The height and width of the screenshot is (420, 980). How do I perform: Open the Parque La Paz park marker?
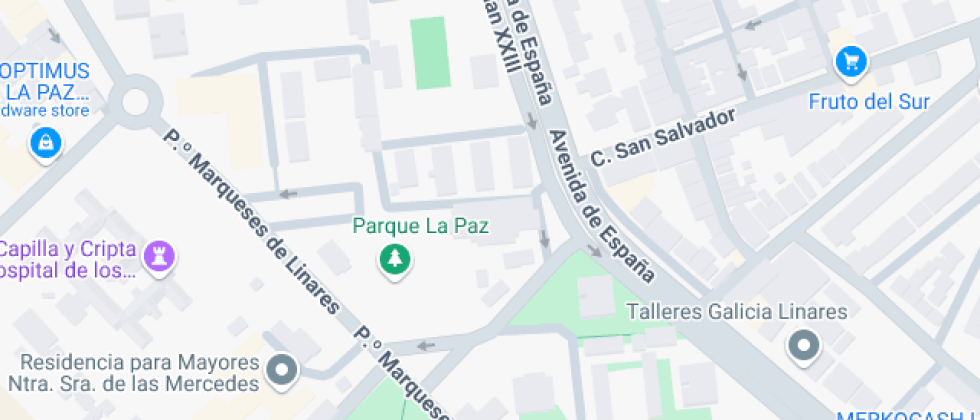(394, 259)
